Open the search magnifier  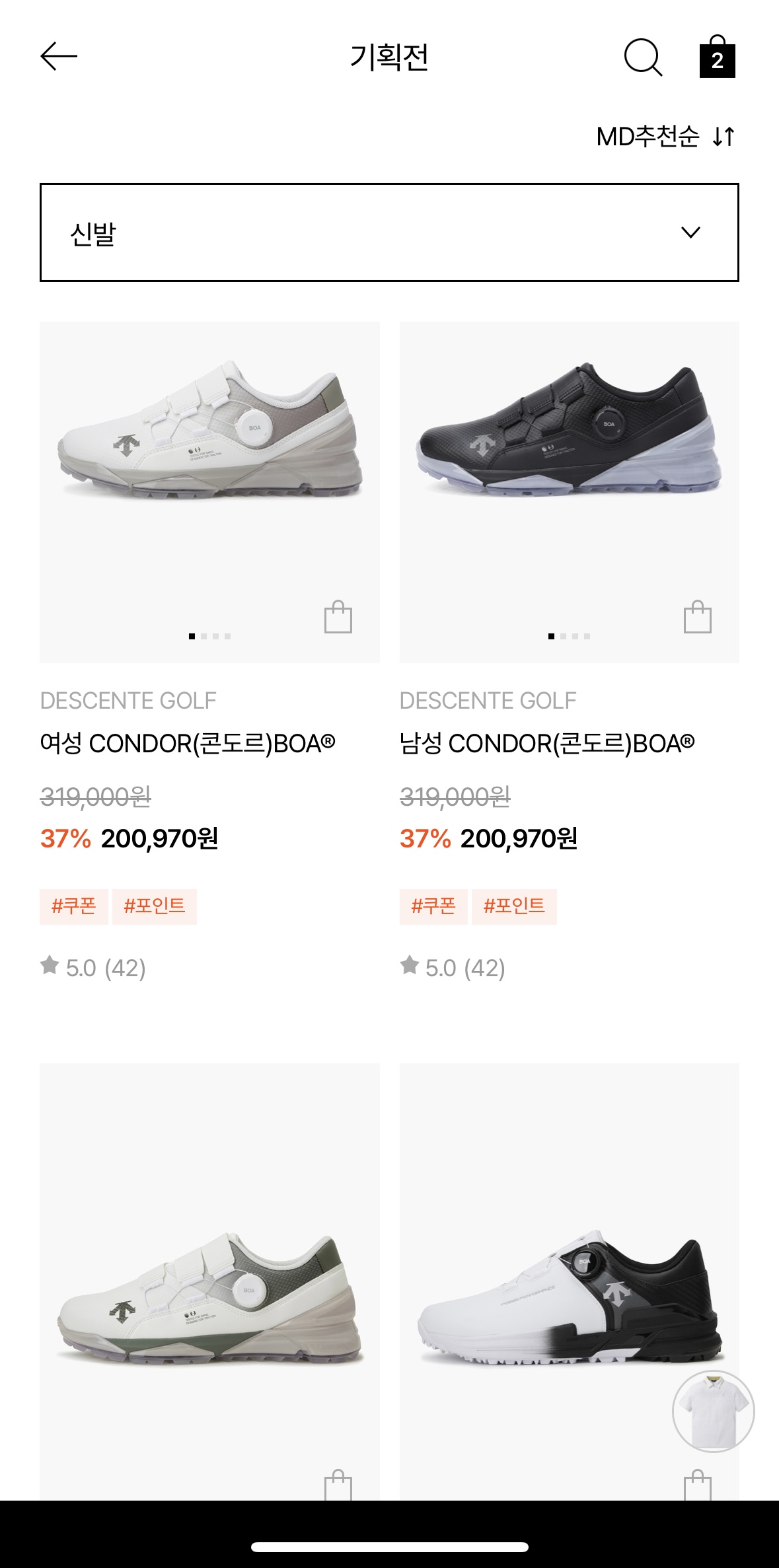(642, 57)
